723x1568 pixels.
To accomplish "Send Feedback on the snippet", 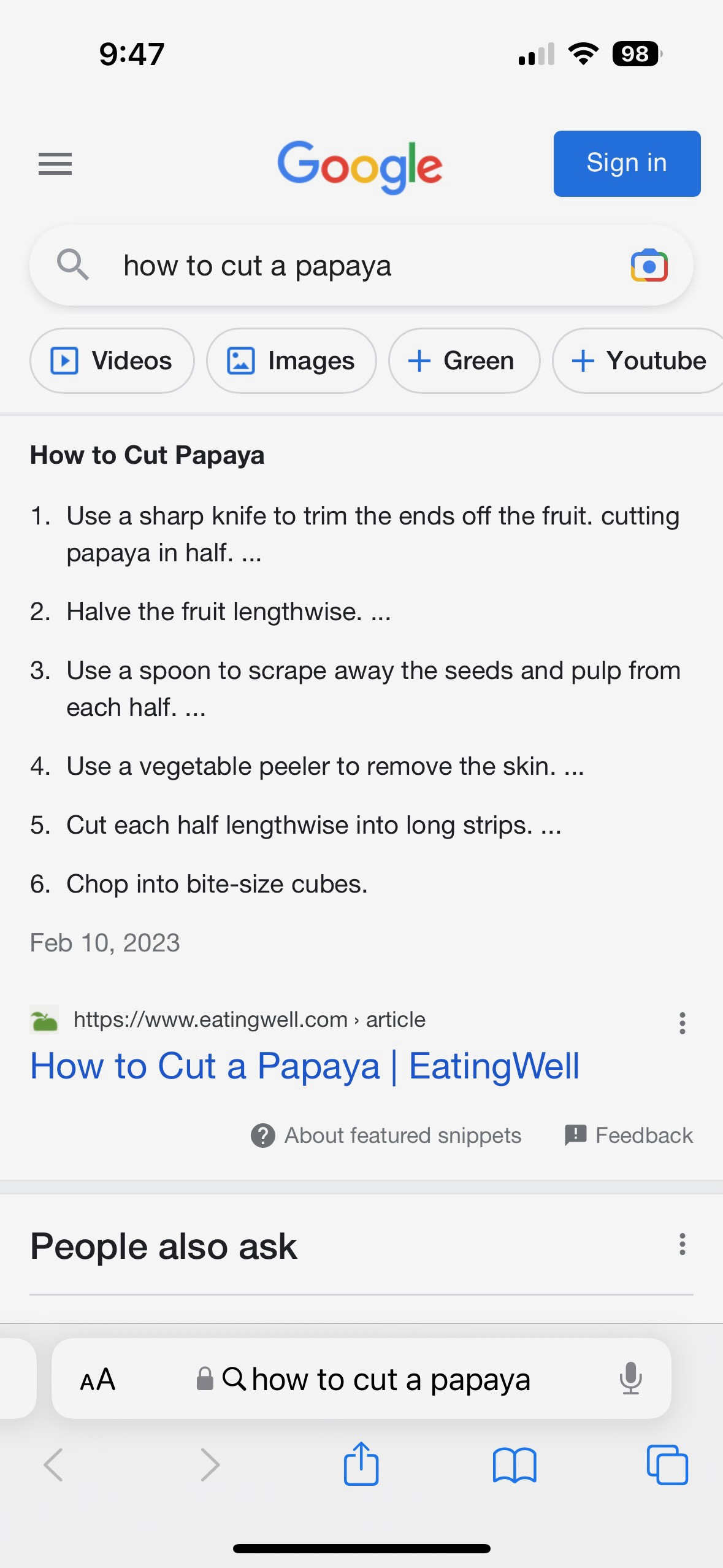I will coord(629,1136).
